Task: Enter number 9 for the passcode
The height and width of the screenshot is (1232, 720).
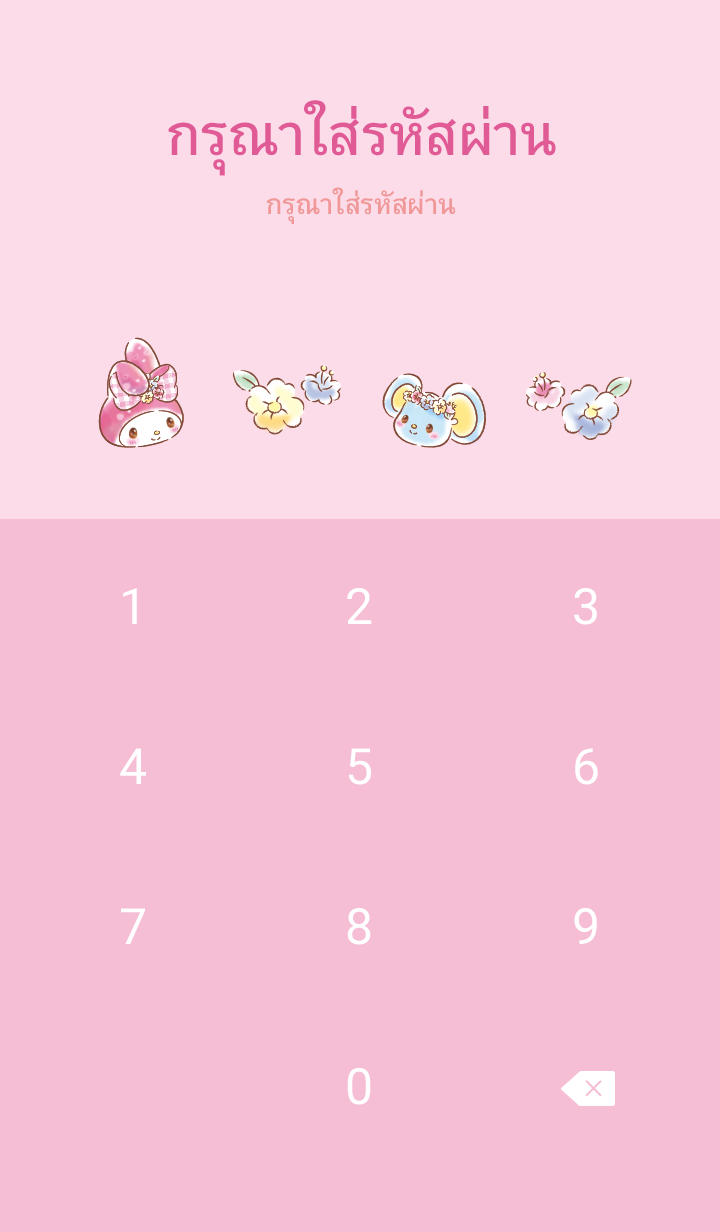Action: [x=585, y=927]
